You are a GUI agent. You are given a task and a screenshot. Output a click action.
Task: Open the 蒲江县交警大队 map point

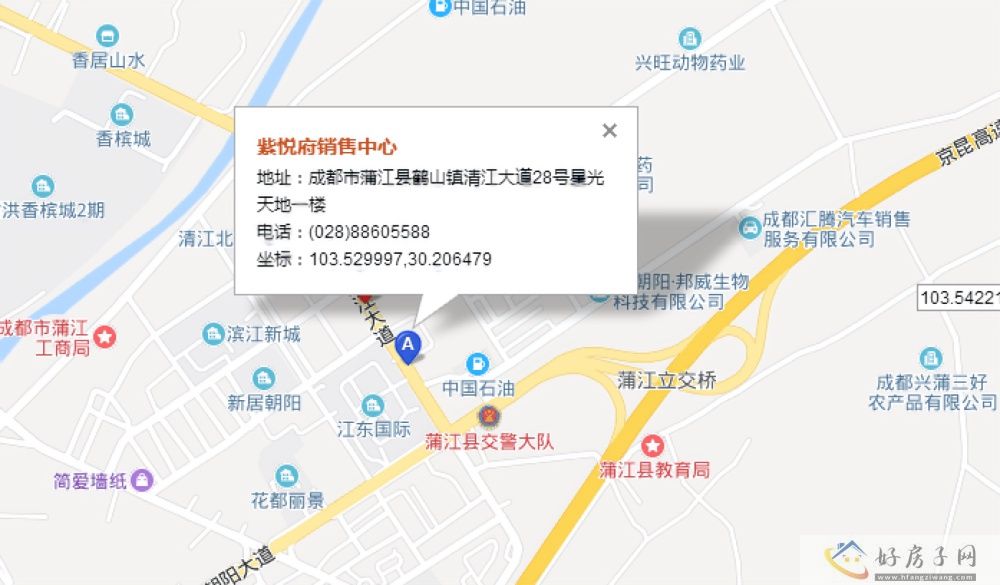[x=488, y=416]
